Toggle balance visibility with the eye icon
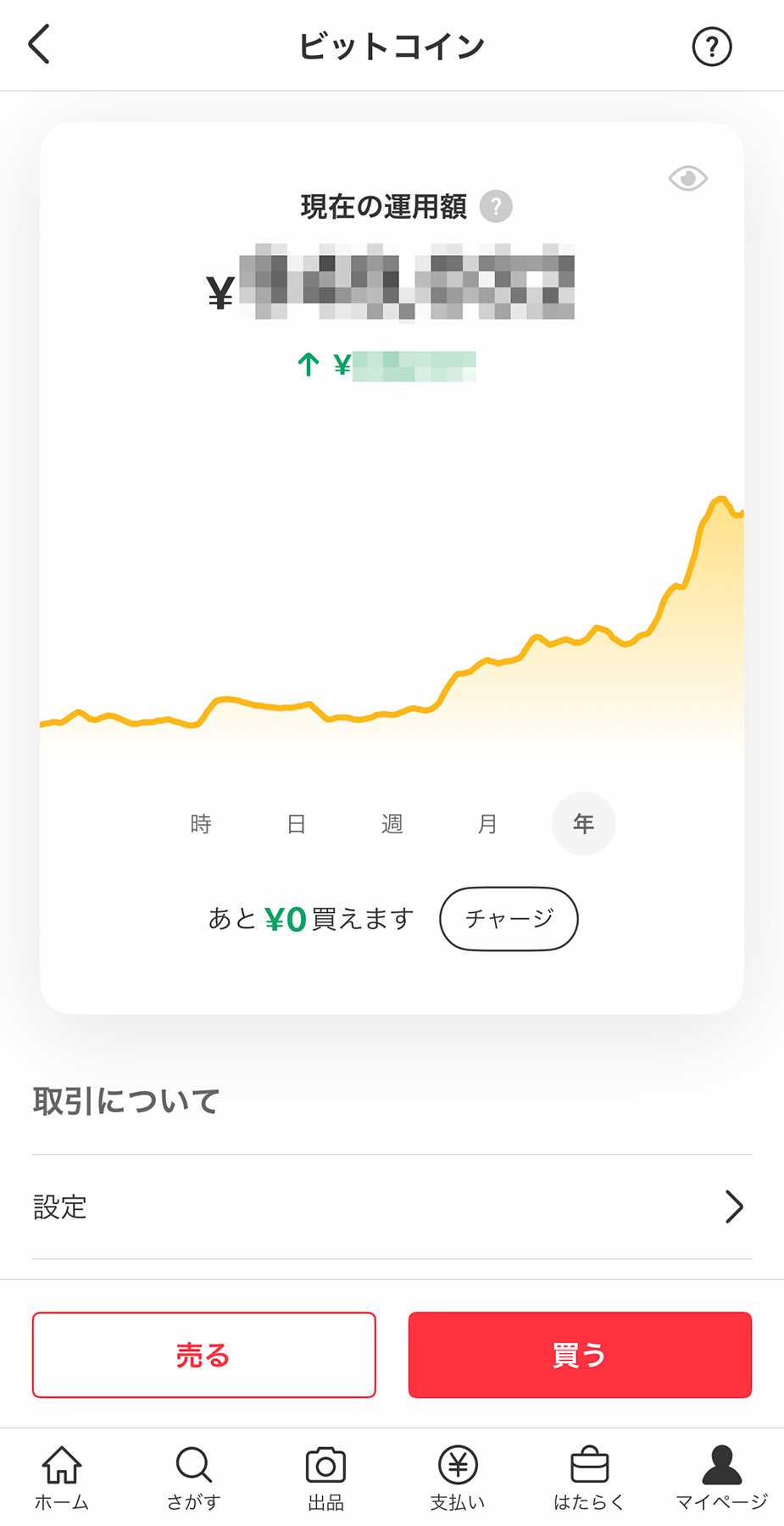 (x=687, y=178)
